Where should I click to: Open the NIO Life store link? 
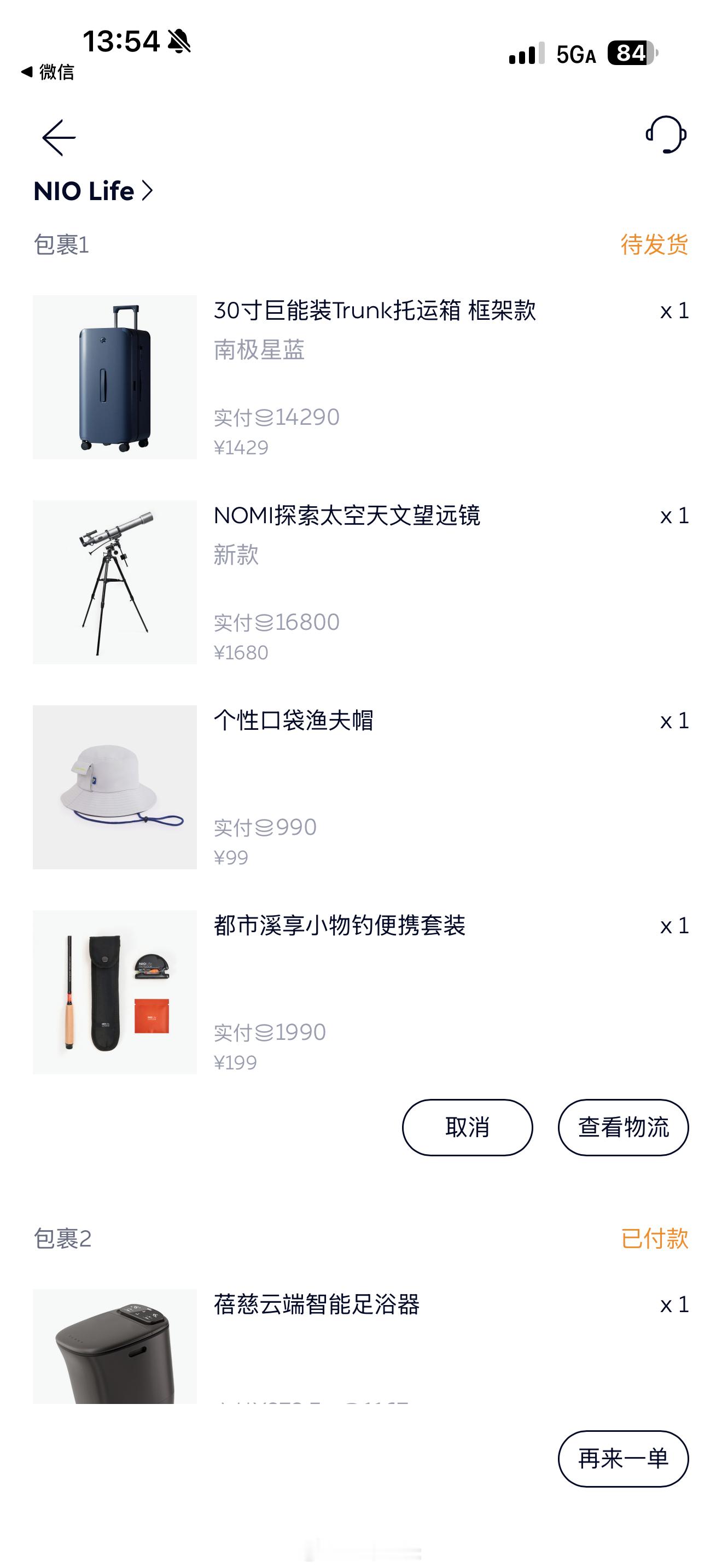coord(93,191)
